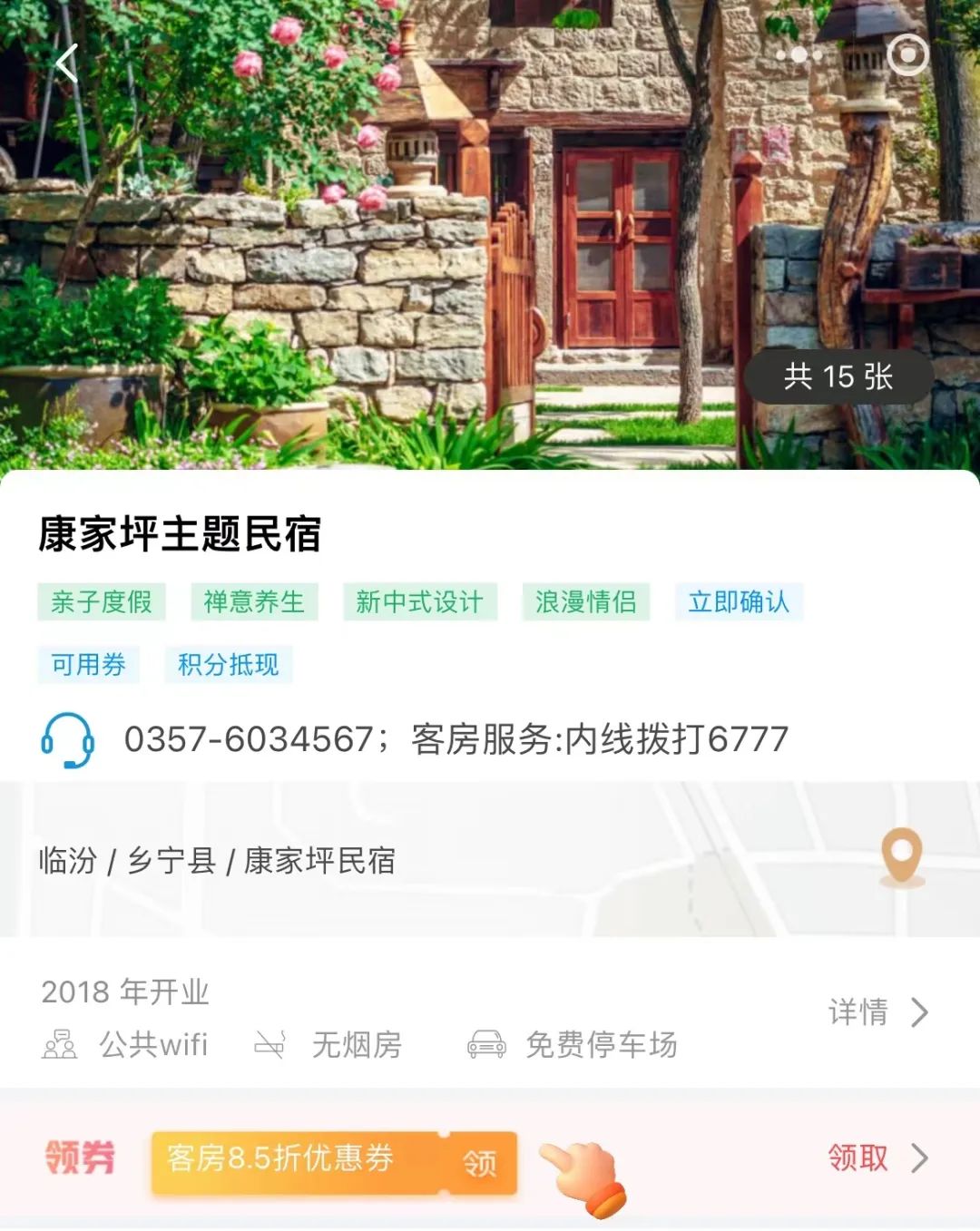This screenshot has width=980, height=1231.
Task: Select the 亲子度假 tag
Action: 102,601
